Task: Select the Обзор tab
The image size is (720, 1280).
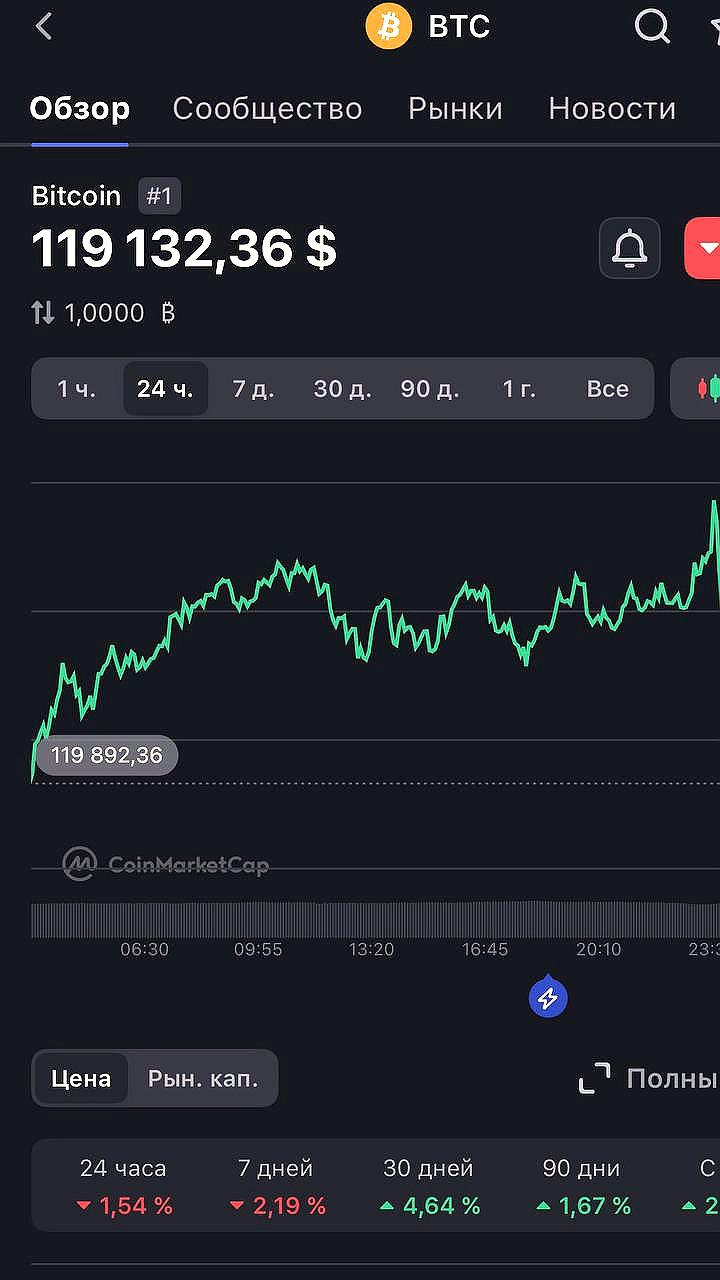Action: [x=80, y=108]
